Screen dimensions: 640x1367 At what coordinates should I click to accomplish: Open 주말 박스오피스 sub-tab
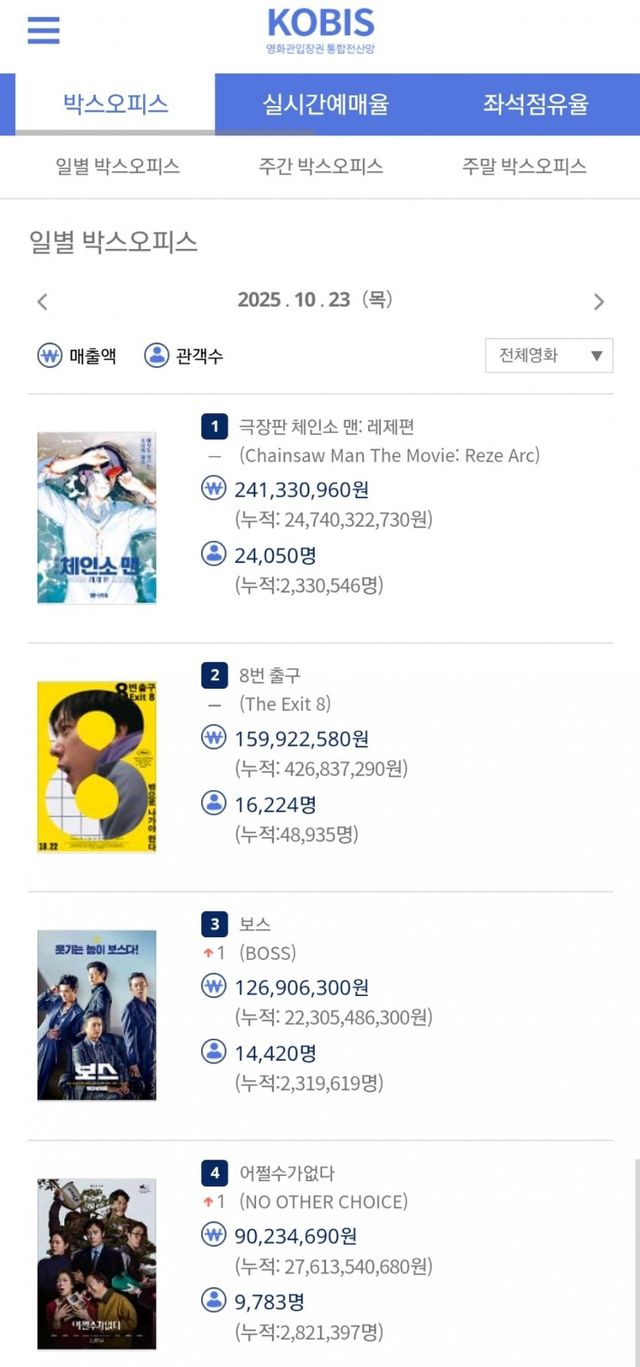click(524, 167)
